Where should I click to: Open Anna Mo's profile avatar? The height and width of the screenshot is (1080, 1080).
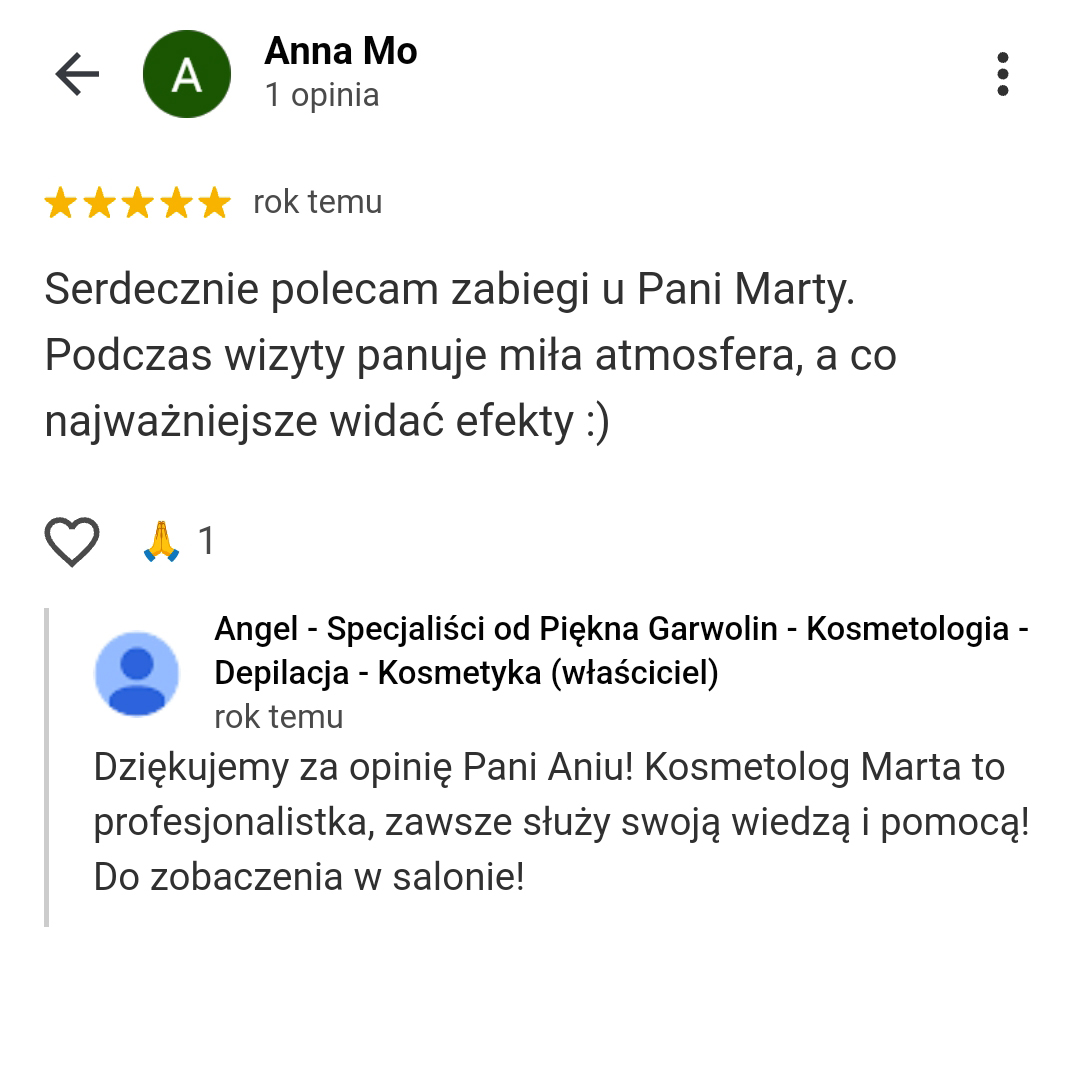tap(187, 75)
